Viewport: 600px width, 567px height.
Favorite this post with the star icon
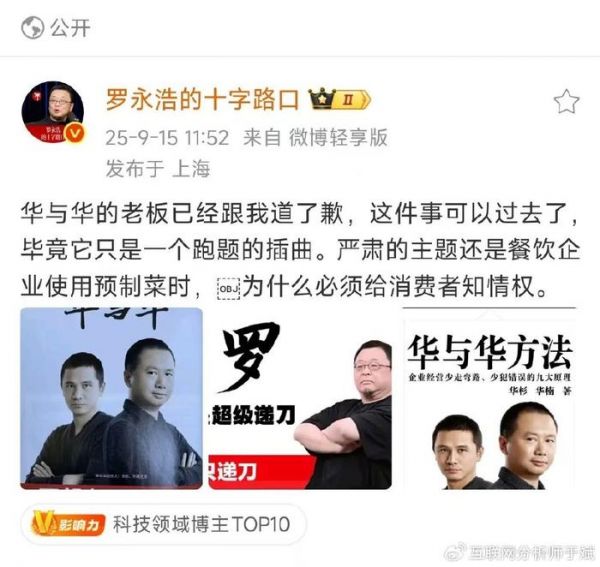point(566,100)
